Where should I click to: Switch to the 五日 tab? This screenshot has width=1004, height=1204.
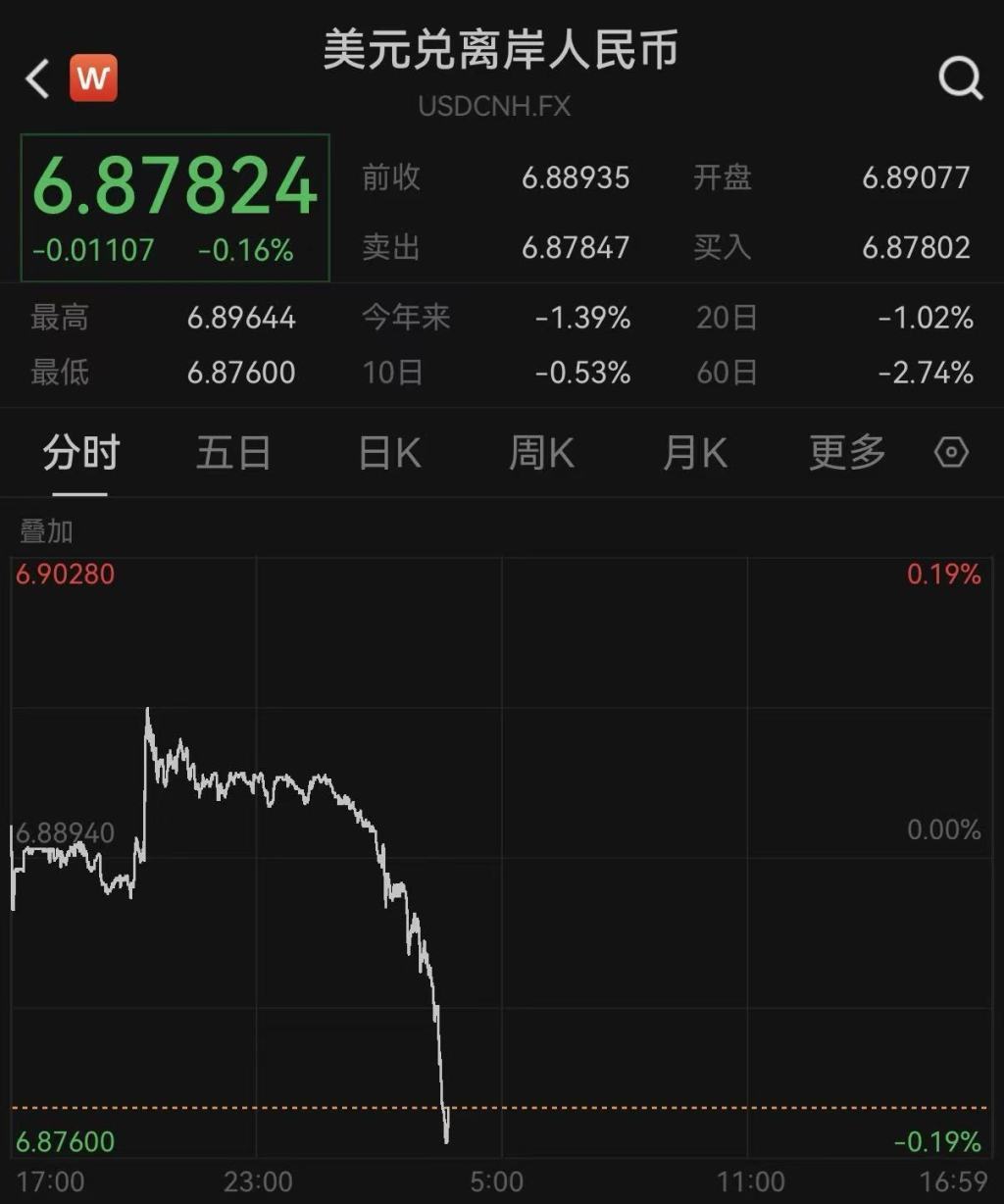point(233,453)
